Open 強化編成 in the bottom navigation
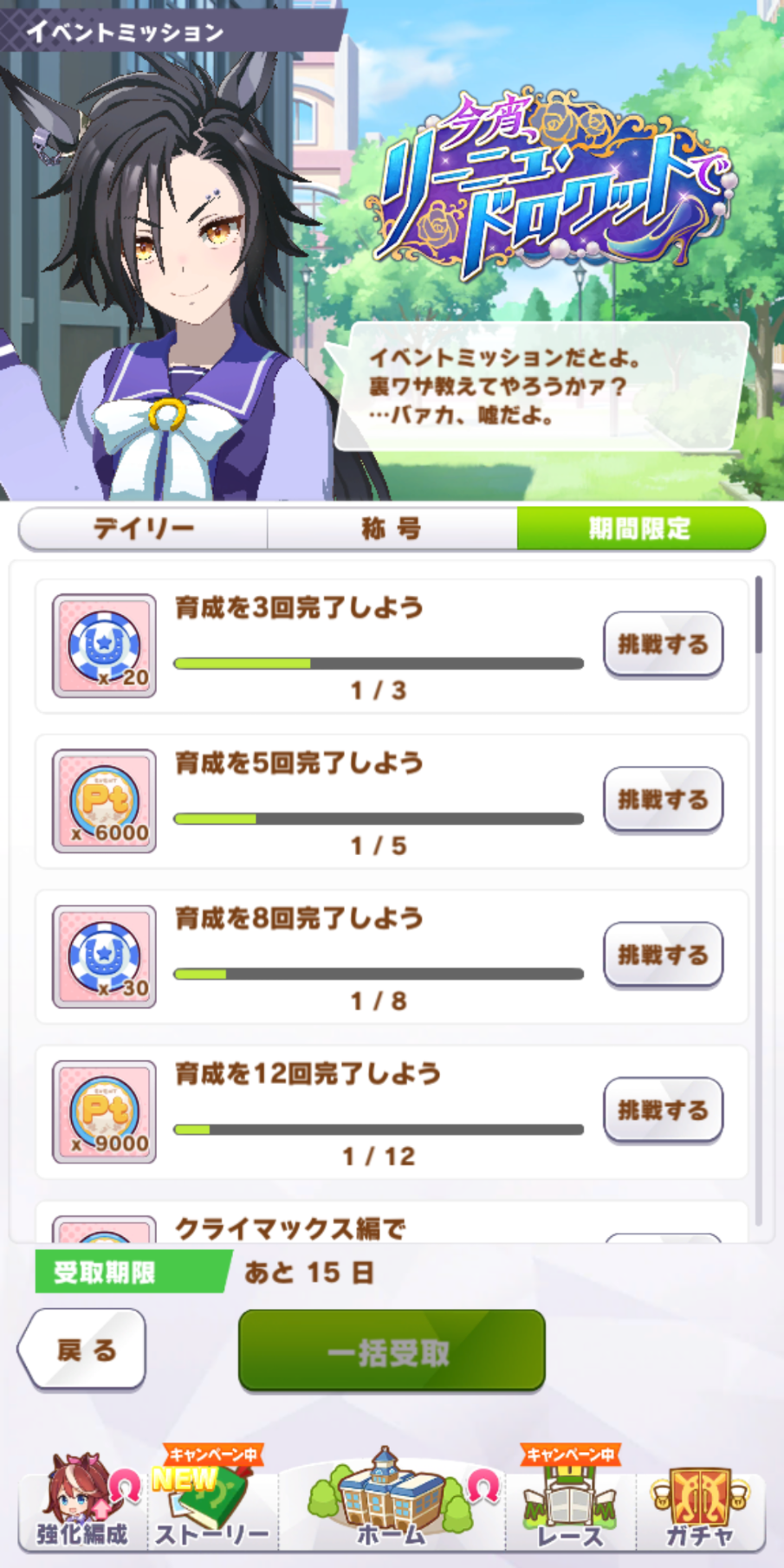This screenshot has height=1568, width=784. (82, 1503)
